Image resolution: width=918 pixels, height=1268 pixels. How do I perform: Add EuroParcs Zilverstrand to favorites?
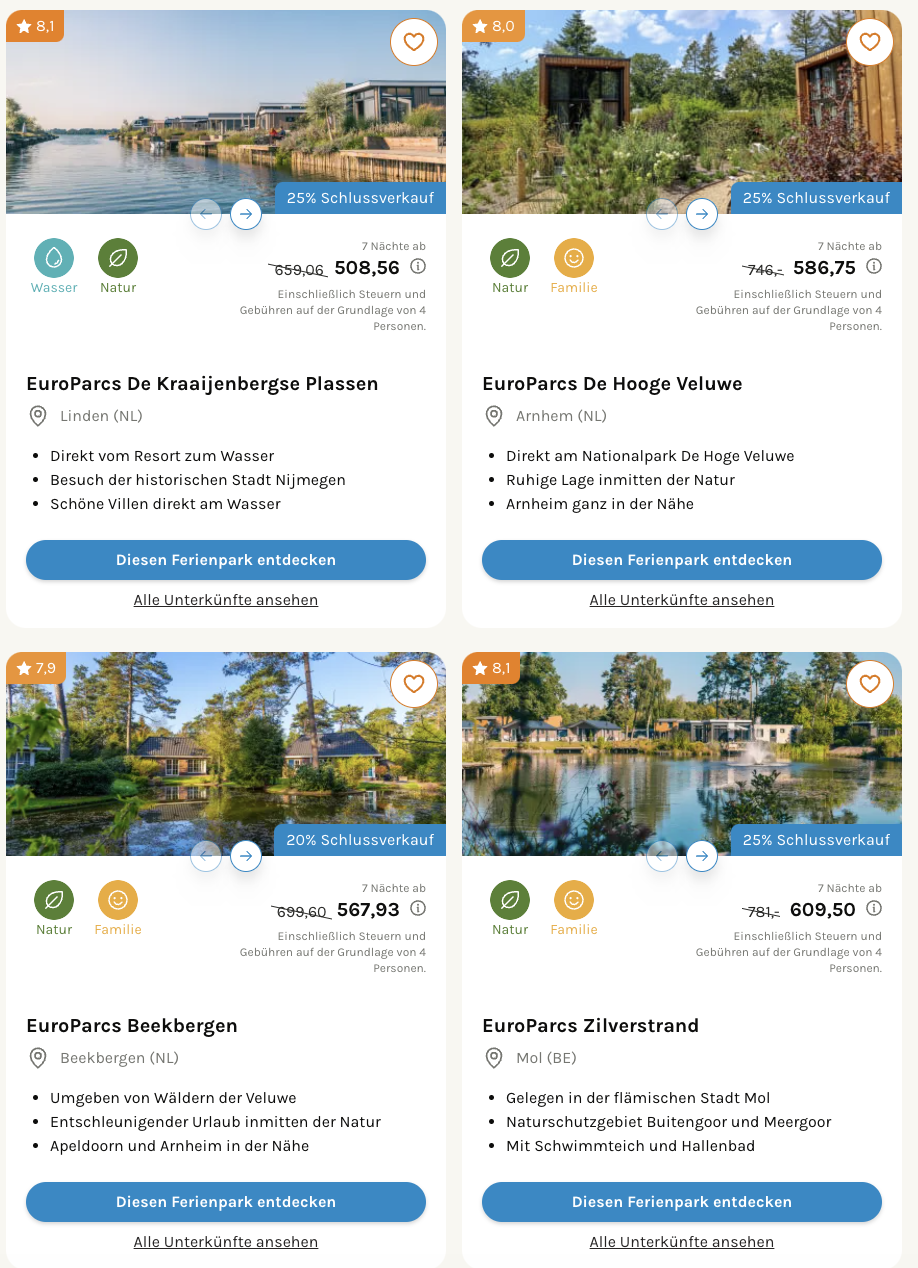[x=870, y=684]
